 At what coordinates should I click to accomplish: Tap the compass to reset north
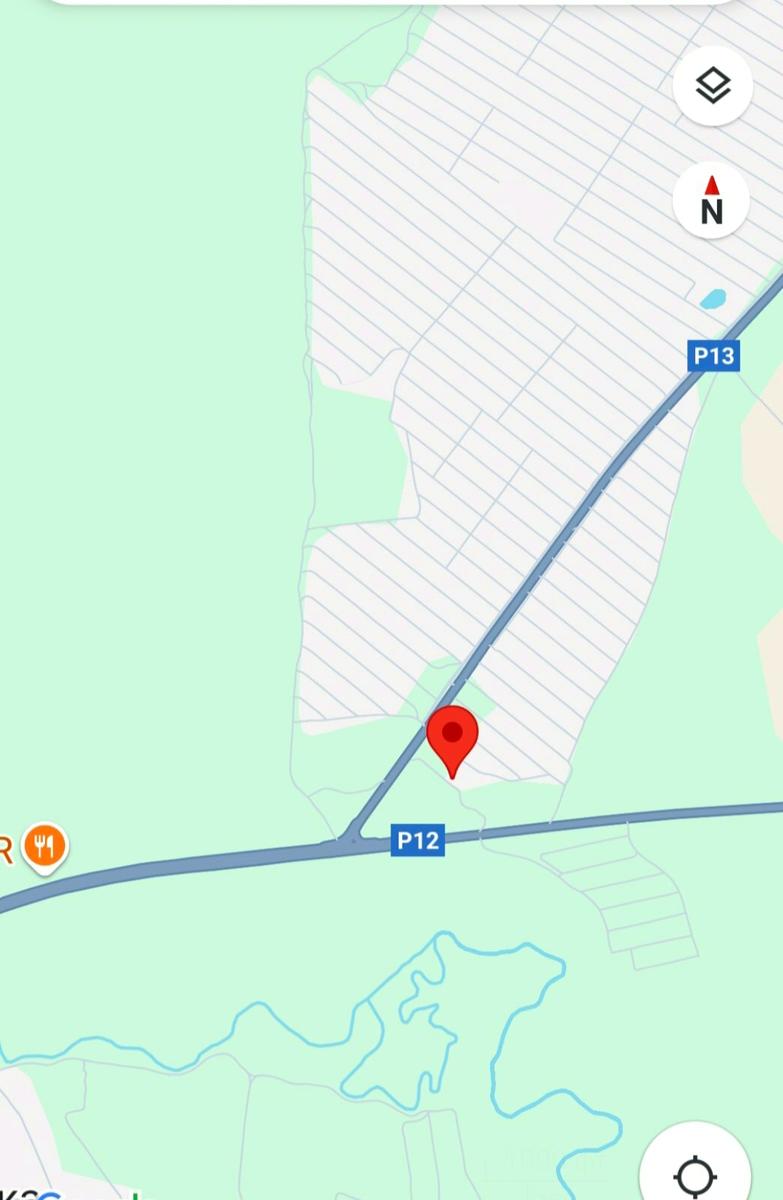(711, 200)
